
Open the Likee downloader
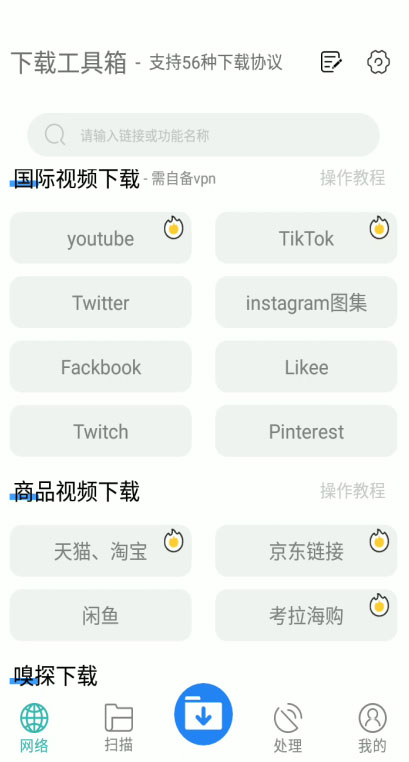pyautogui.click(x=306, y=367)
